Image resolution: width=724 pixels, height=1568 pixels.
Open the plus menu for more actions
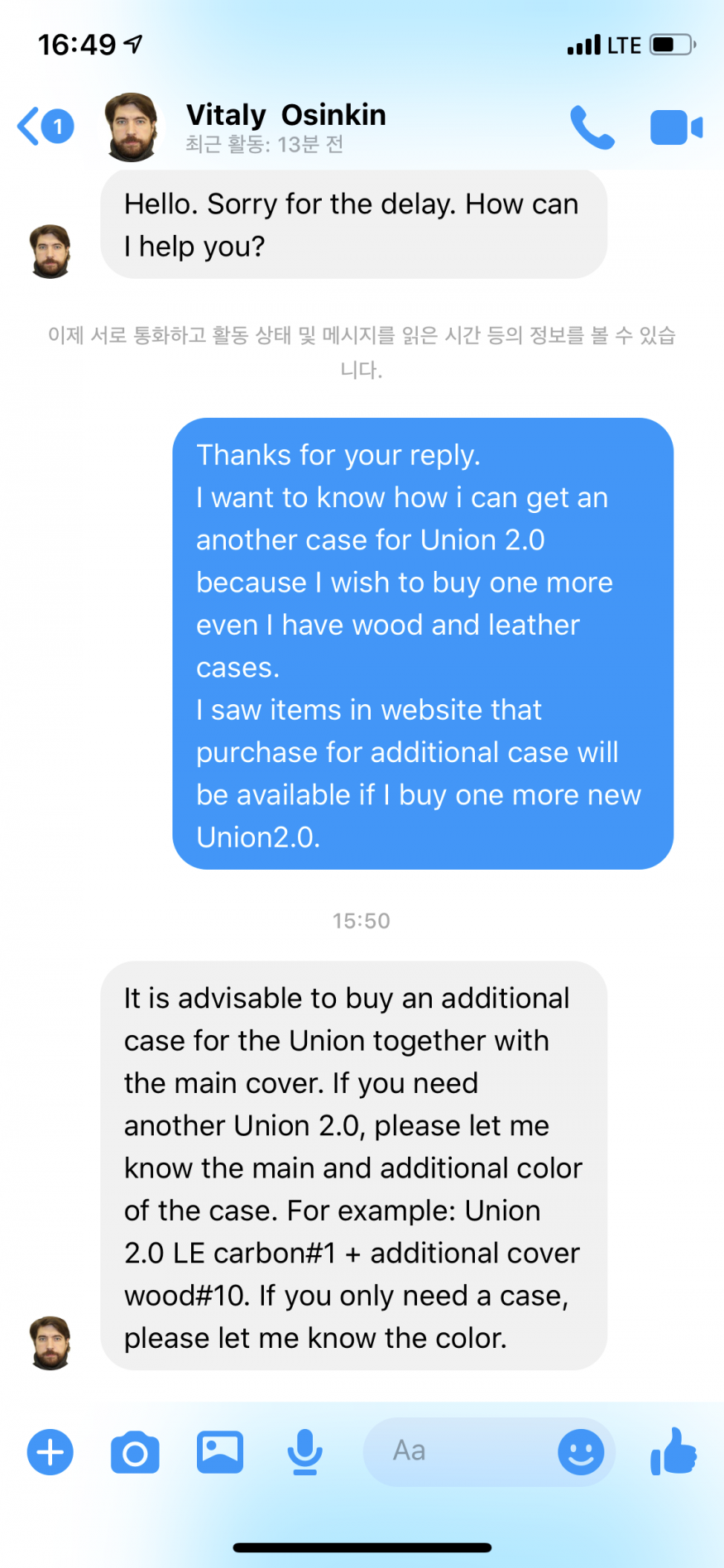point(50,1452)
